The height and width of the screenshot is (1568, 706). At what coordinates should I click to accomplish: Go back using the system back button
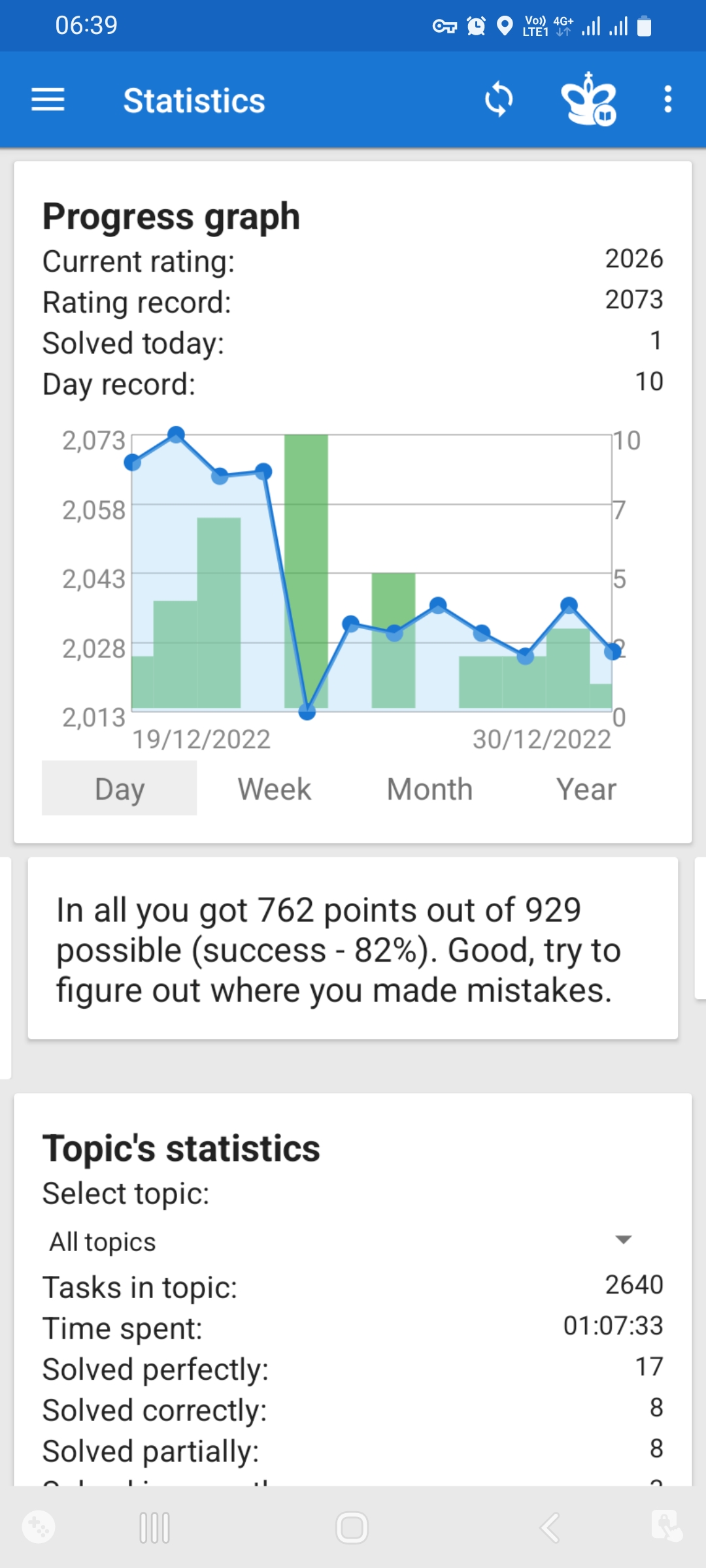point(550,1528)
